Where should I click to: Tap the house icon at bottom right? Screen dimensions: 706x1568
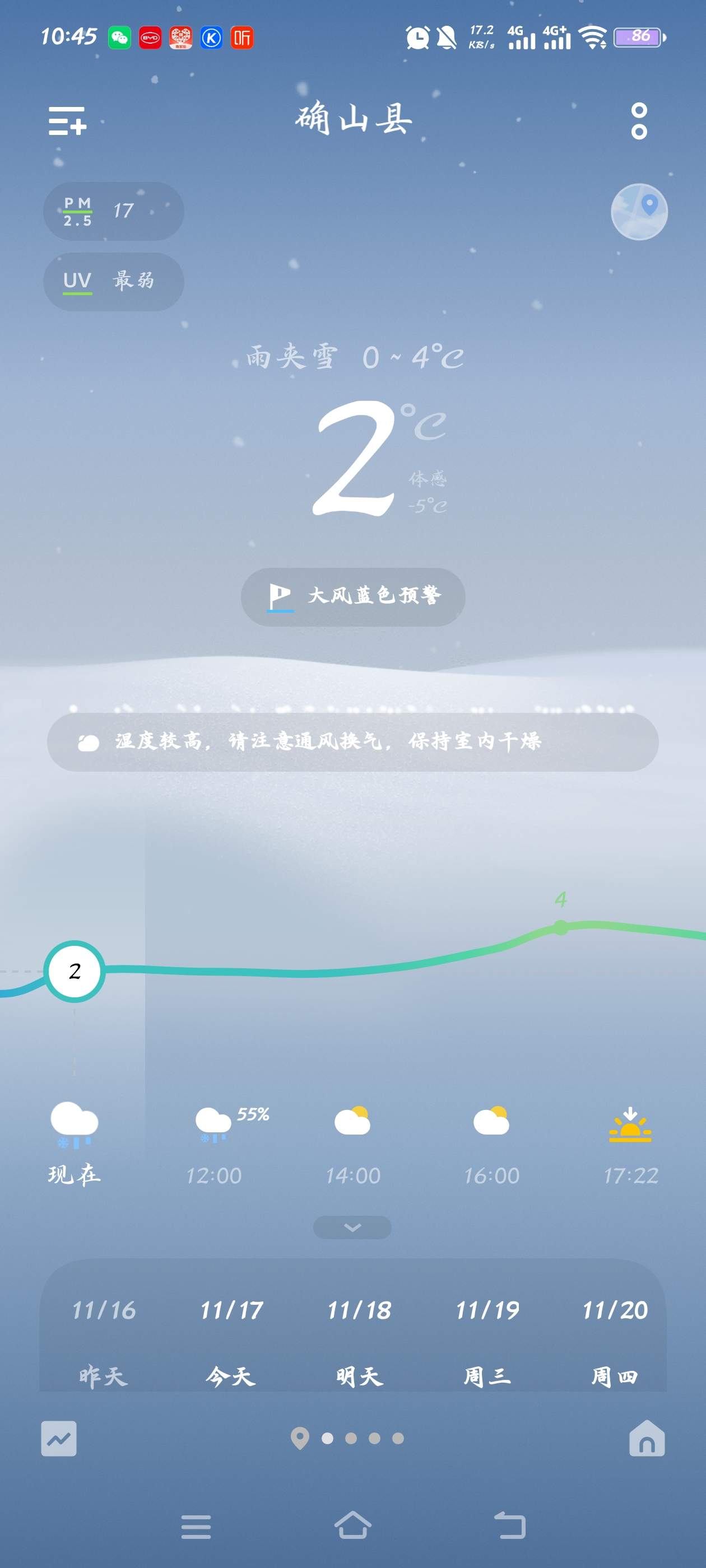click(x=646, y=1438)
